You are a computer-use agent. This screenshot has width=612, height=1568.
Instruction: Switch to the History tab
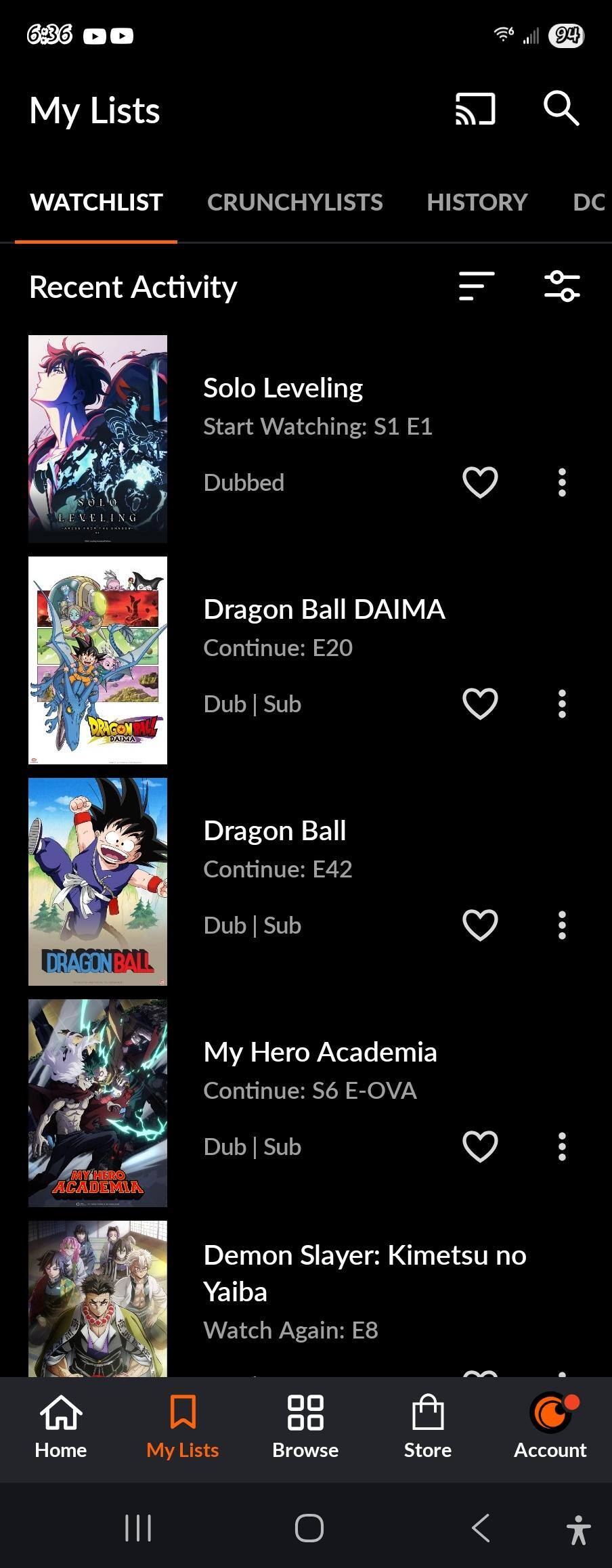pos(477,202)
